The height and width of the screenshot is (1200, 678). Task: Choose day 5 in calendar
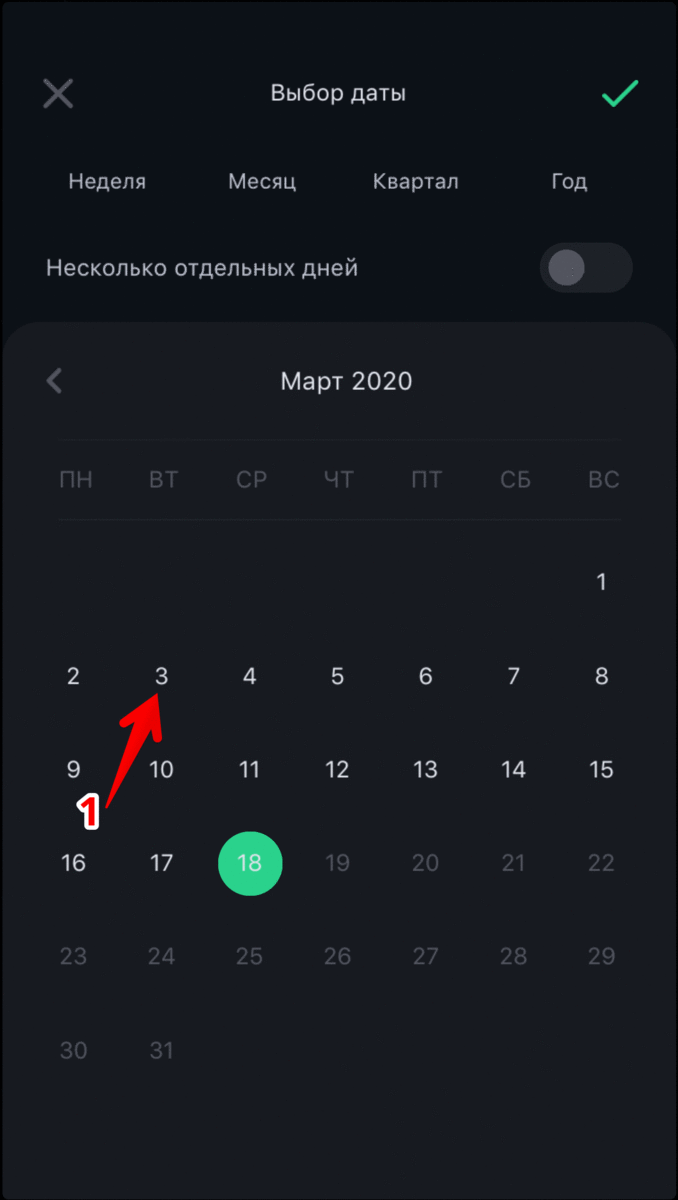337,677
